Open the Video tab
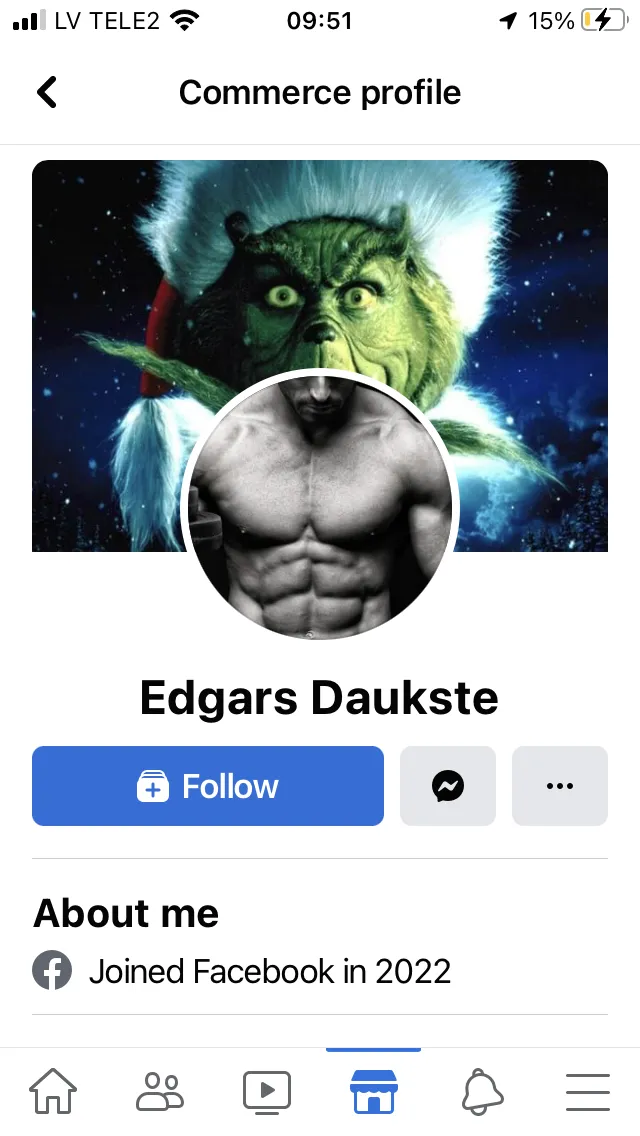The image size is (640, 1136). coord(267,1091)
